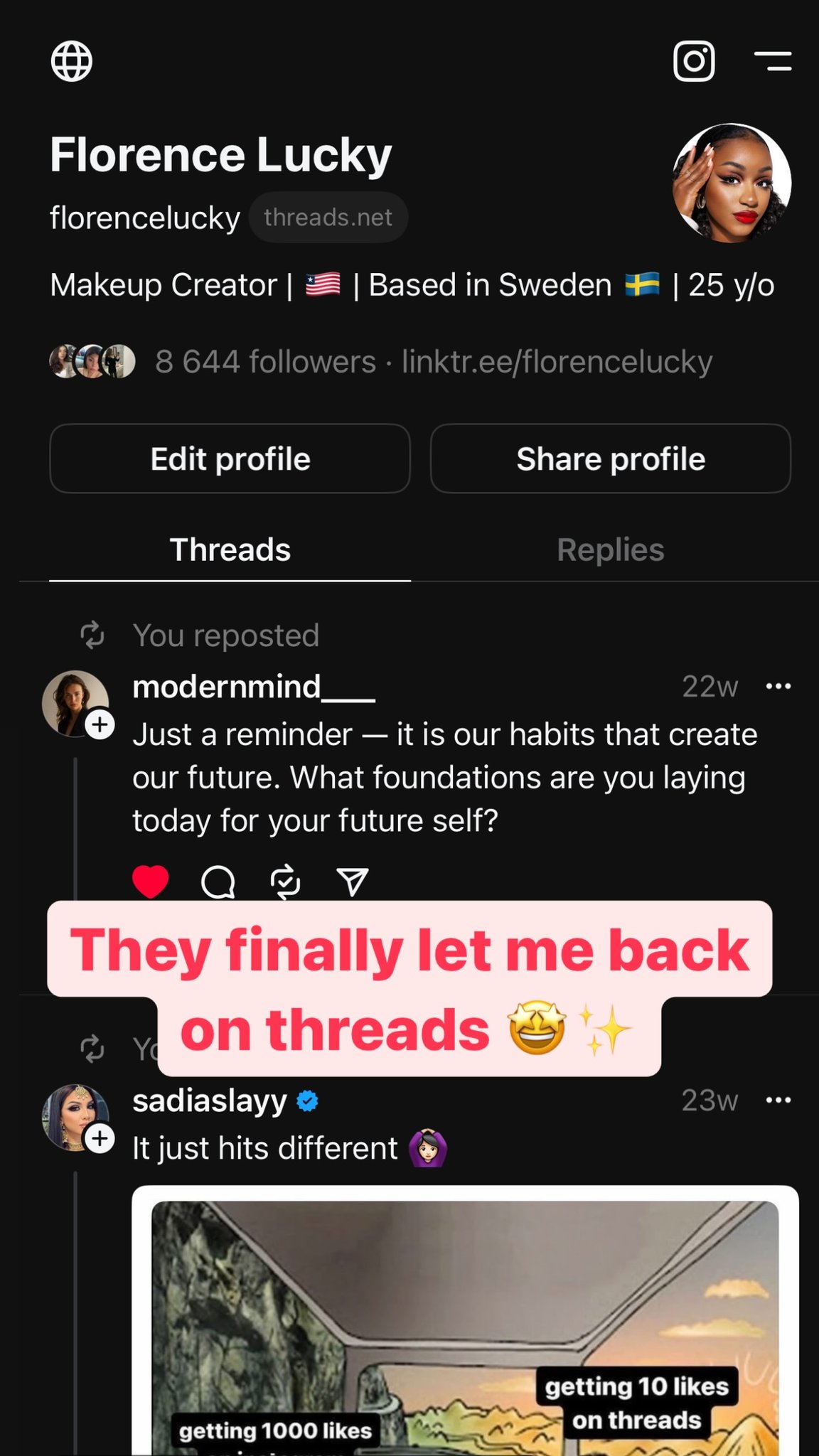Open the linked Instagram profile icon

694,61
